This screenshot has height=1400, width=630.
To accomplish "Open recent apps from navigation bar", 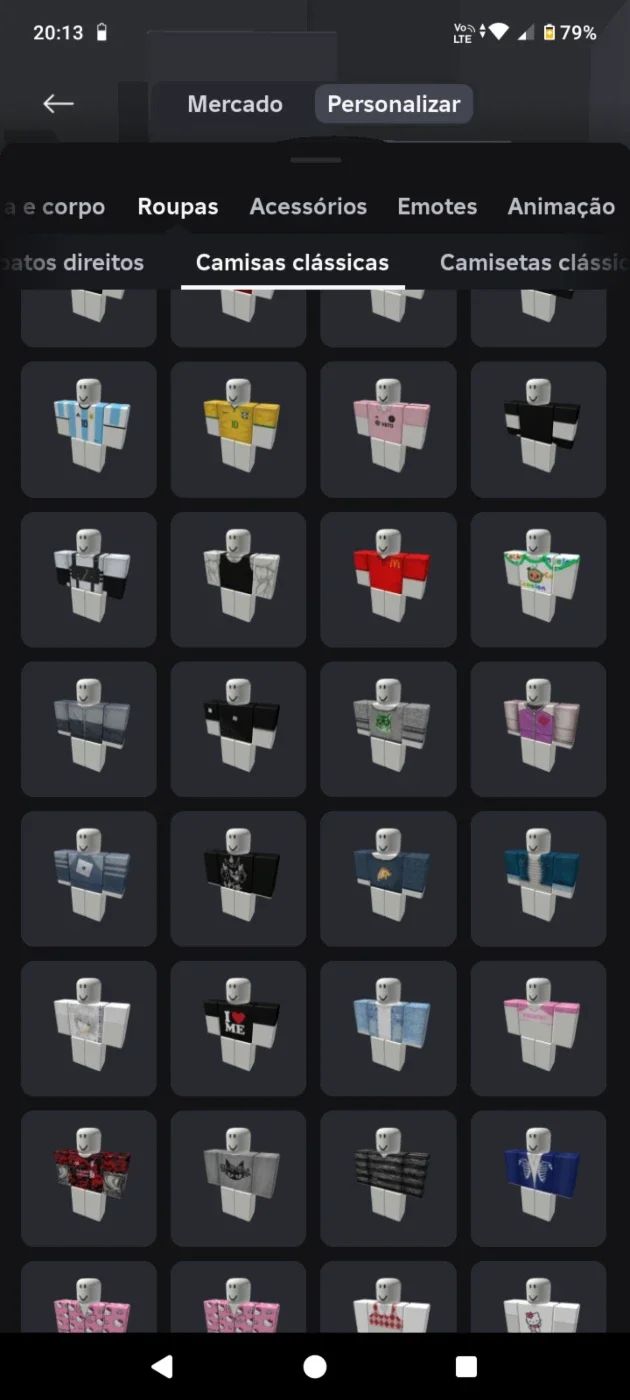I will coord(466,1366).
